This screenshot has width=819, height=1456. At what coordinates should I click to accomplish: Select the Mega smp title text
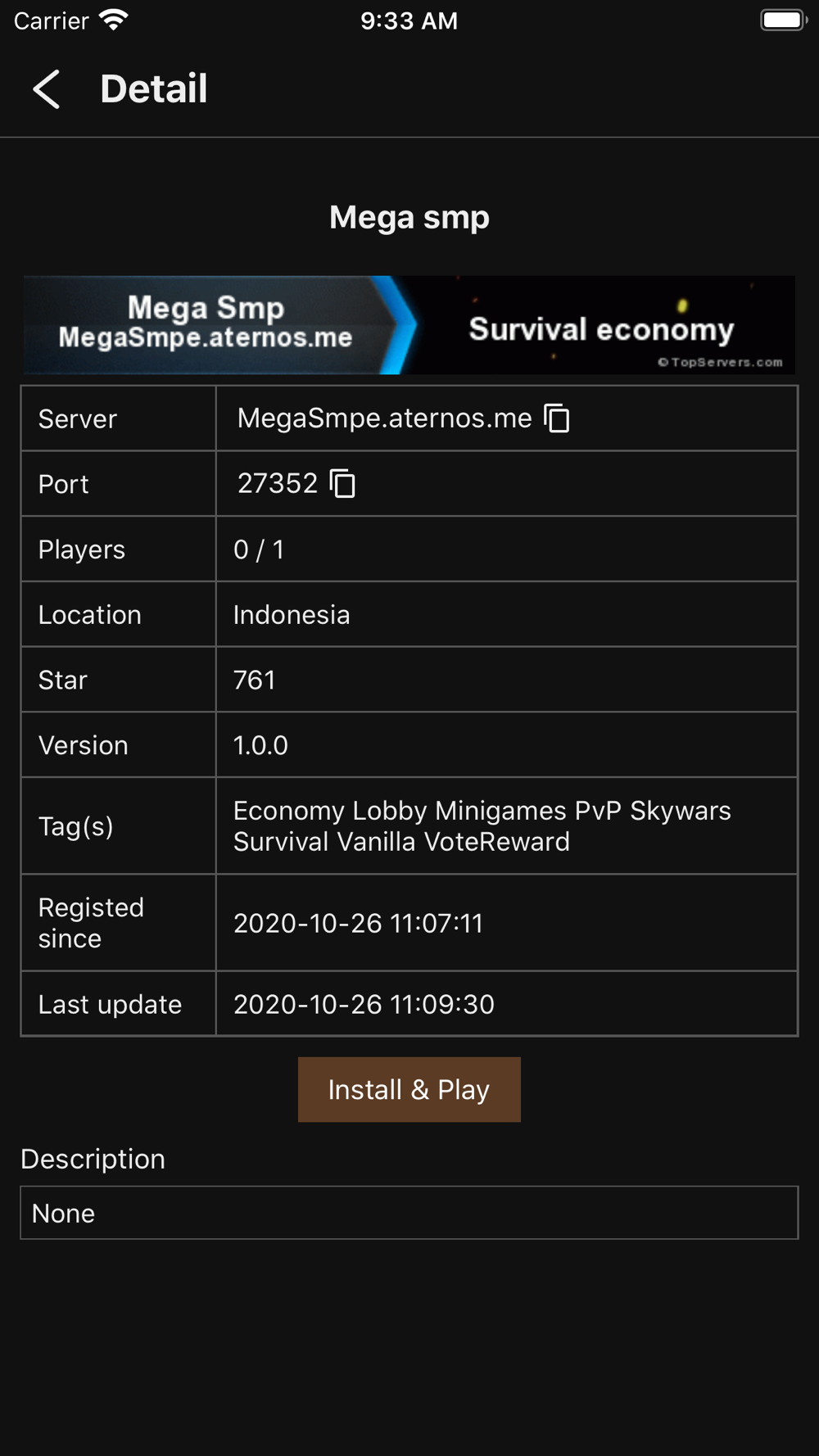coord(409,217)
